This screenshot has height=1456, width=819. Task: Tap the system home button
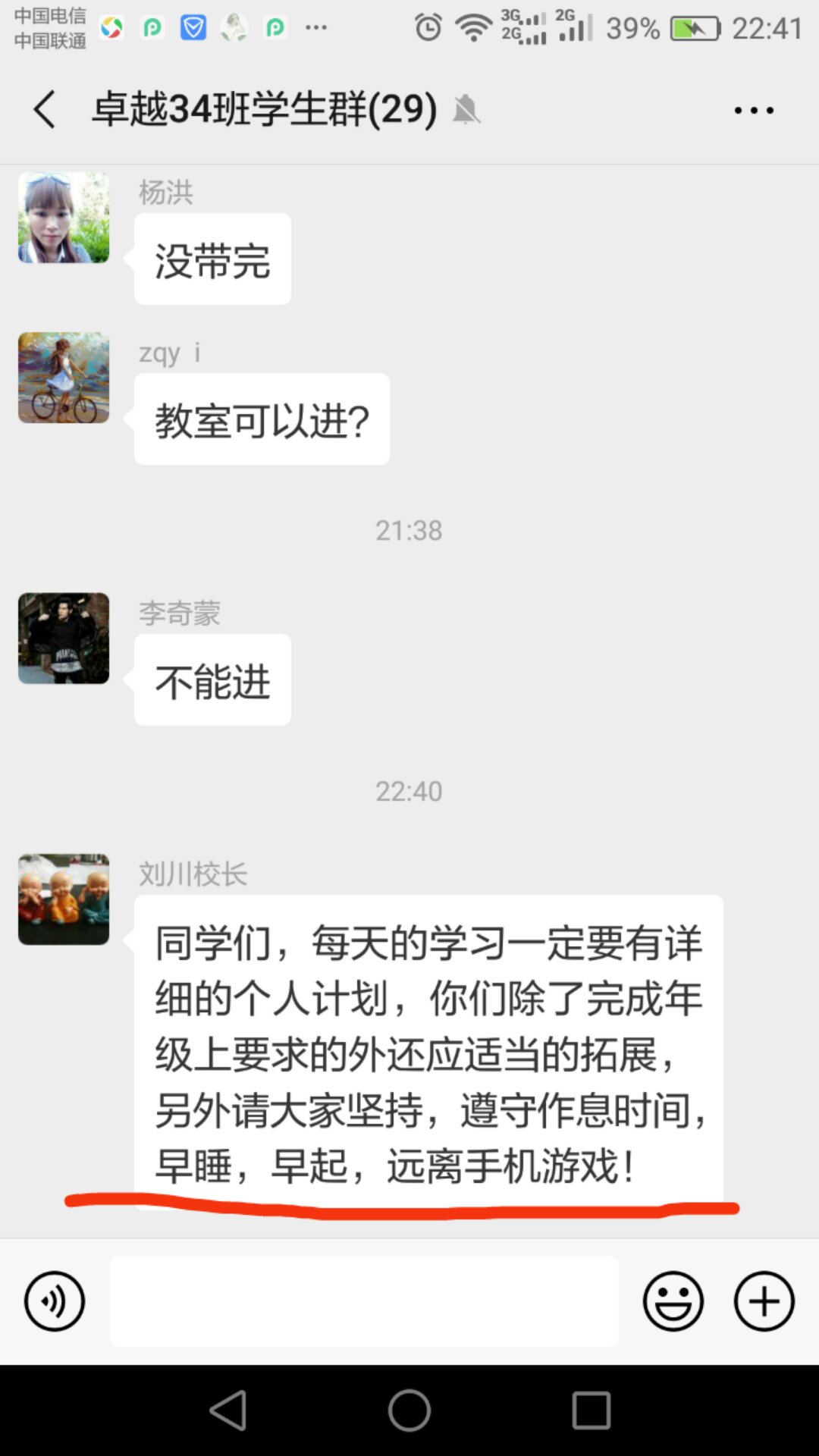409,1410
